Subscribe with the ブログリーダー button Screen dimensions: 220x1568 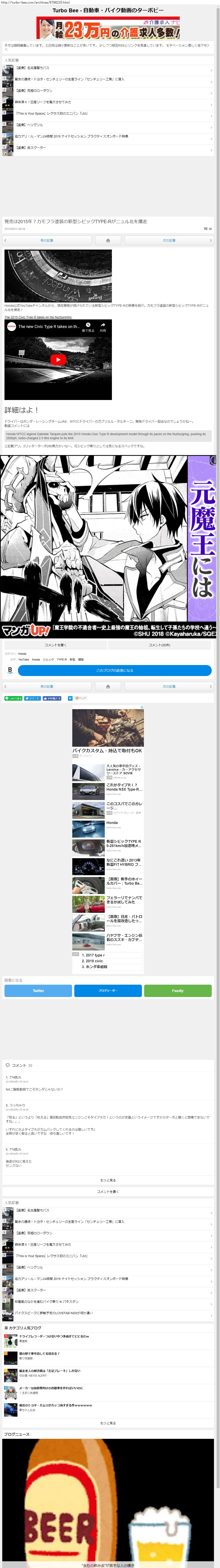108,990
